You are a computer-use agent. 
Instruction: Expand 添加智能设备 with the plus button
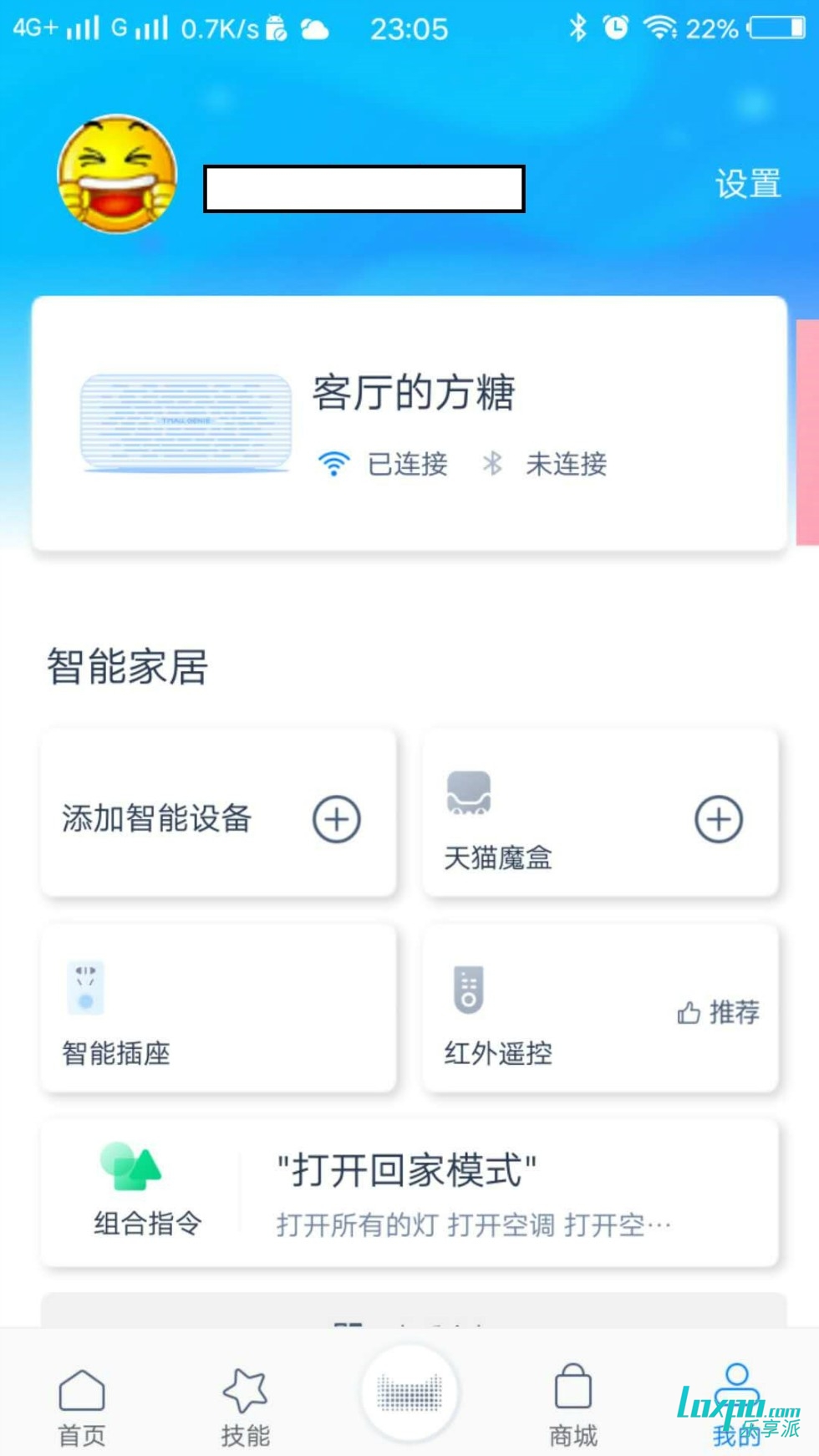click(x=337, y=819)
